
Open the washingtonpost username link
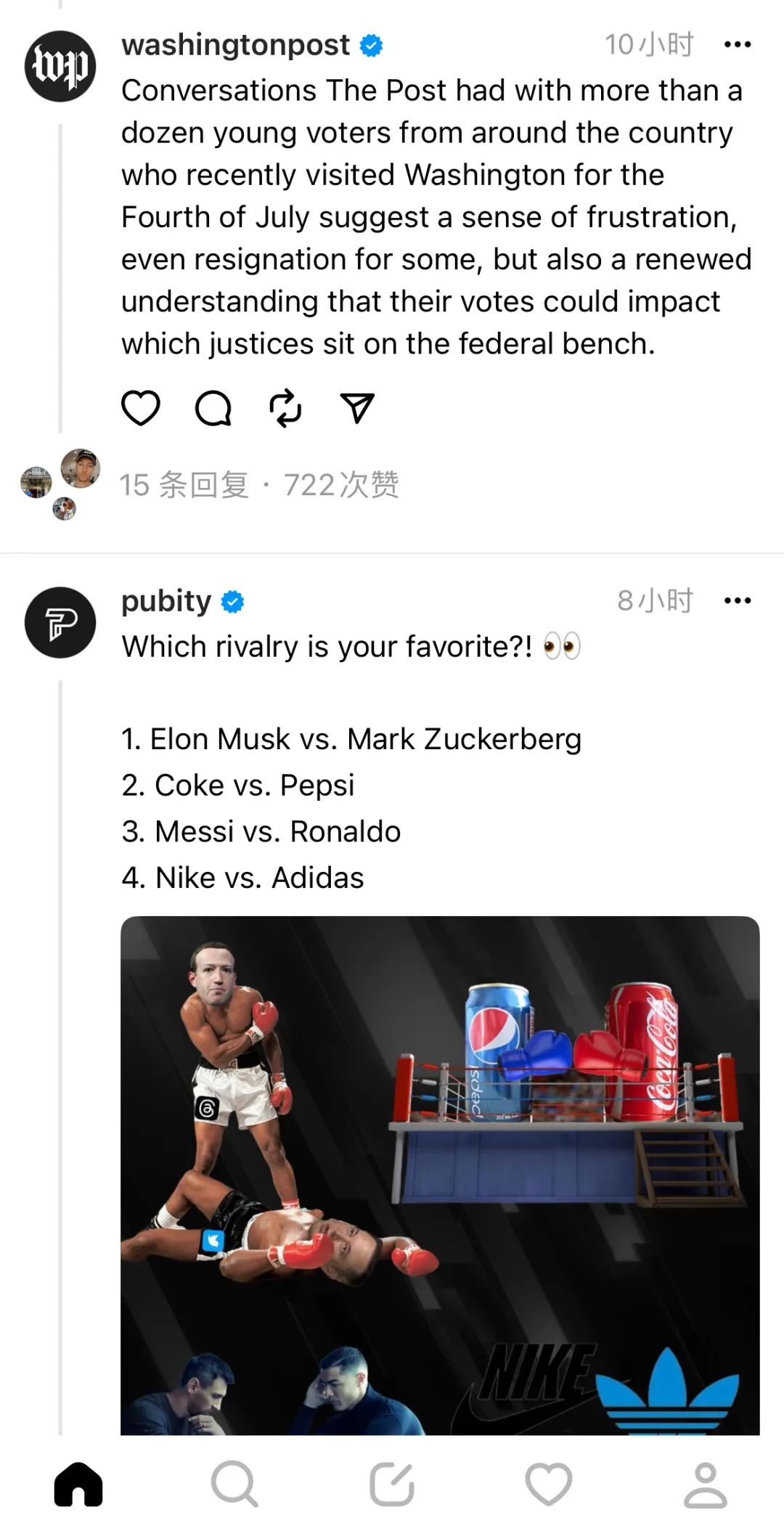click(235, 45)
